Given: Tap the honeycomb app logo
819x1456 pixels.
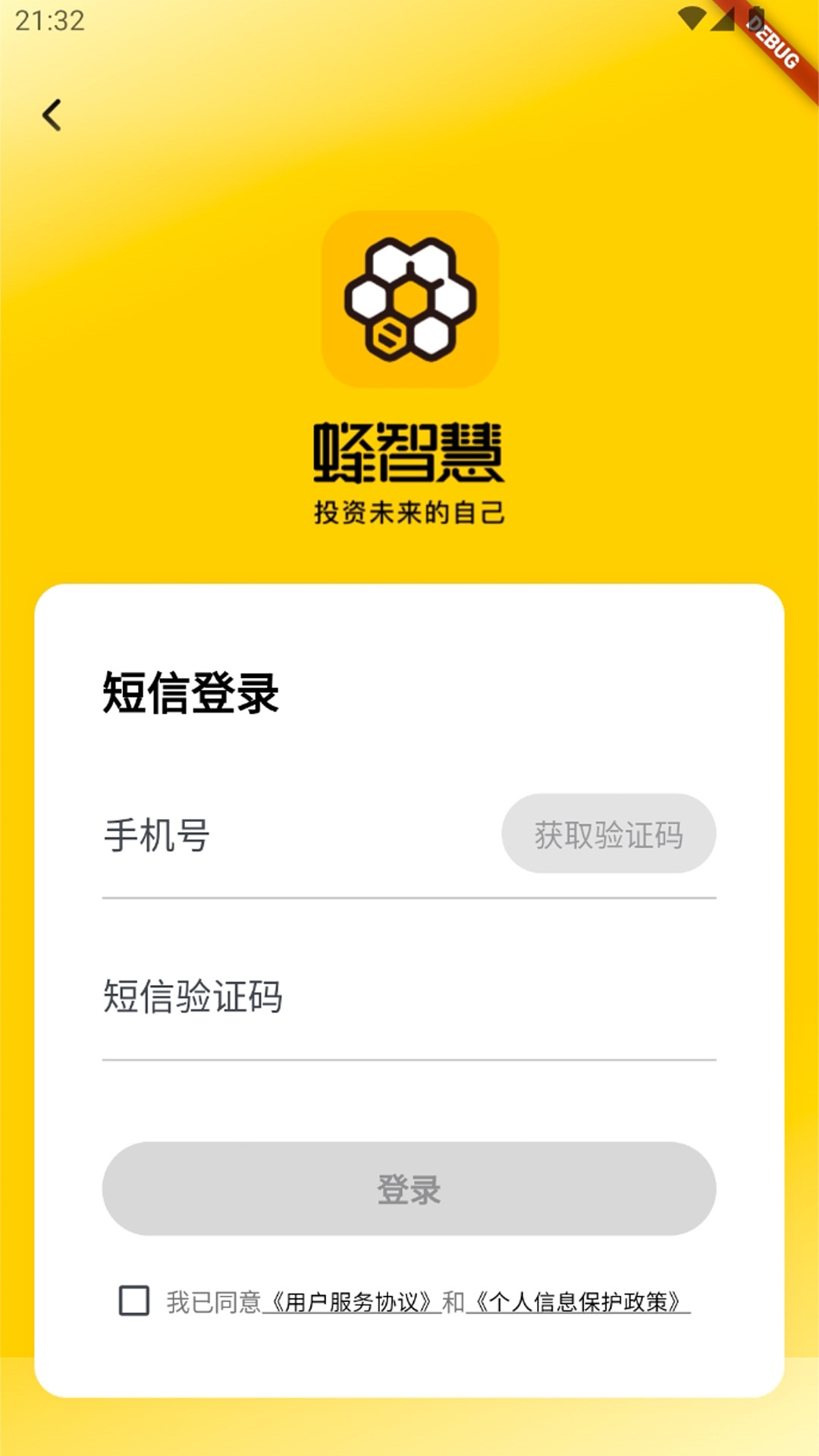Looking at the screenshot, I should coord(409,299).
